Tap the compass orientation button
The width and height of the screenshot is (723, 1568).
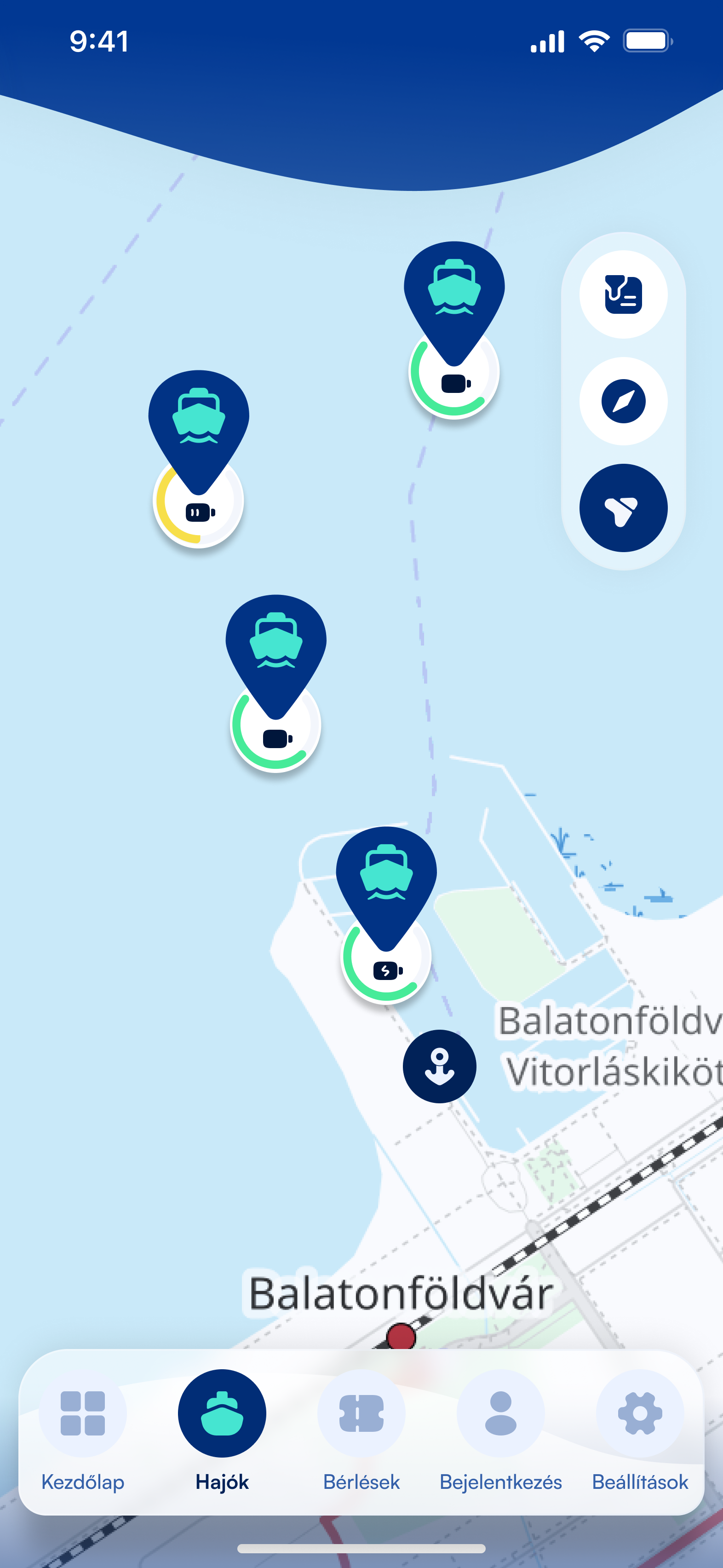coord(623,401)
